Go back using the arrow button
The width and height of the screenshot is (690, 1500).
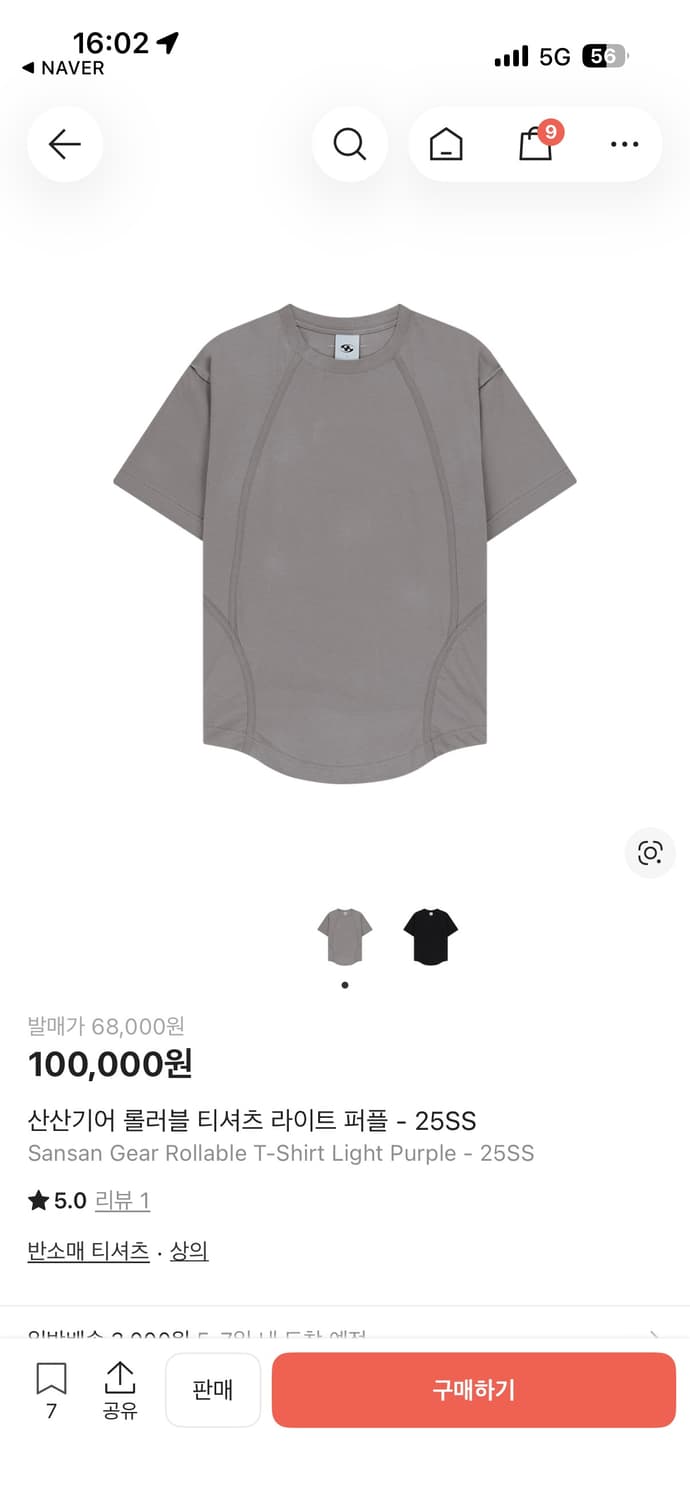pyautogui.click(x=64, y=144)
